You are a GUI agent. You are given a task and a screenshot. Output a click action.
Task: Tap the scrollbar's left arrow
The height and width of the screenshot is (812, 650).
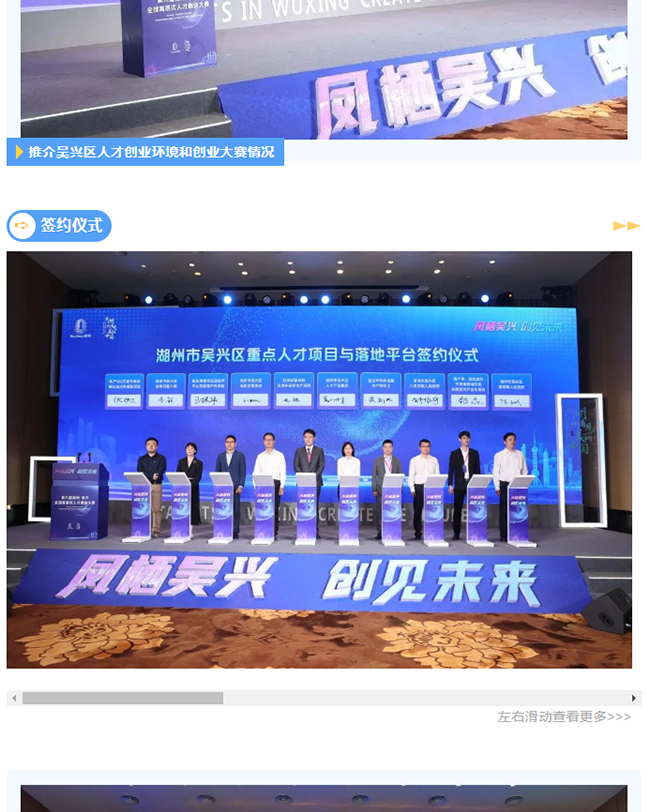tap(13, 698)
